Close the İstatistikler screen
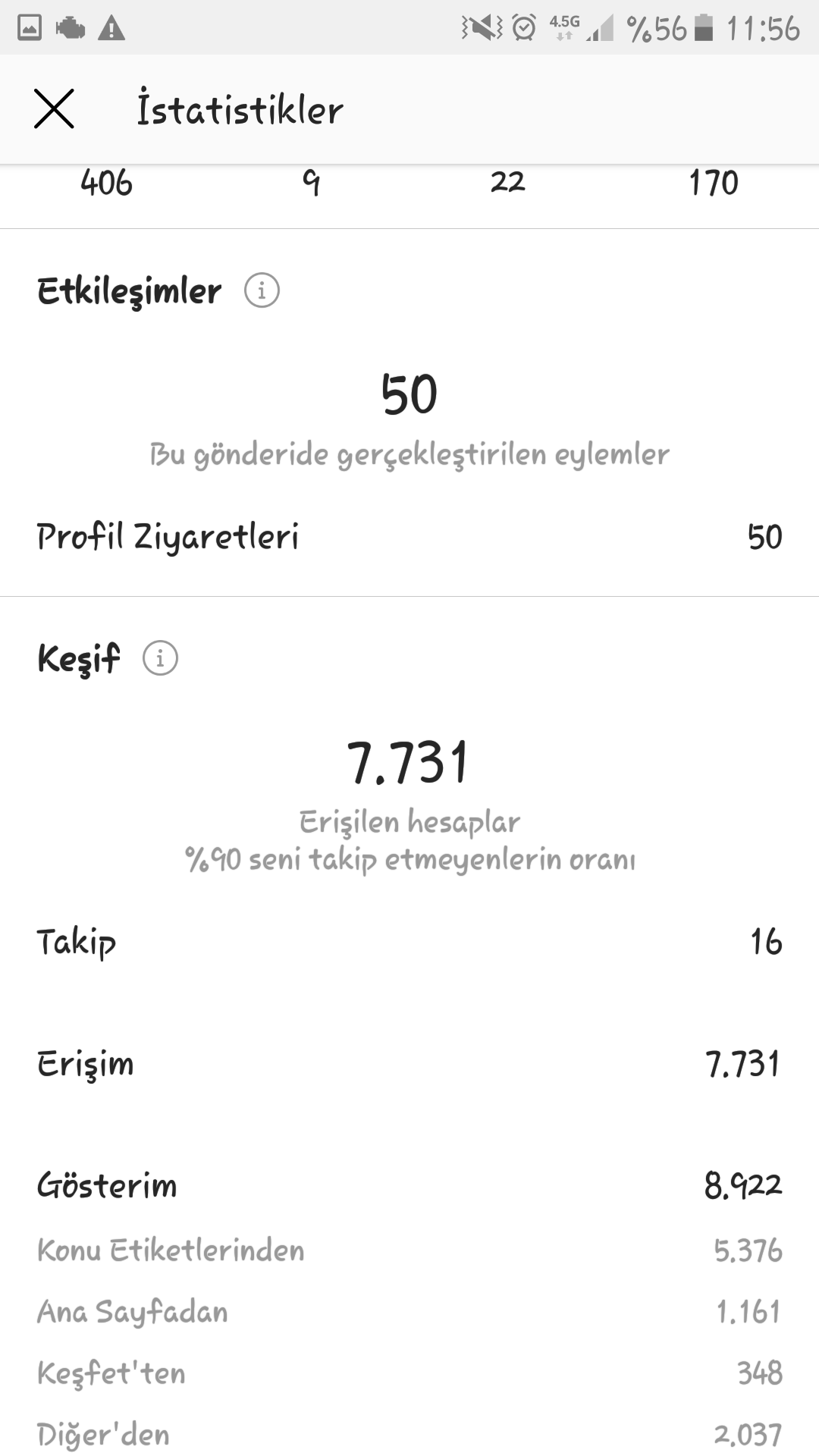Viewport: 819px width, 1456px height. [x=54, y=109]
